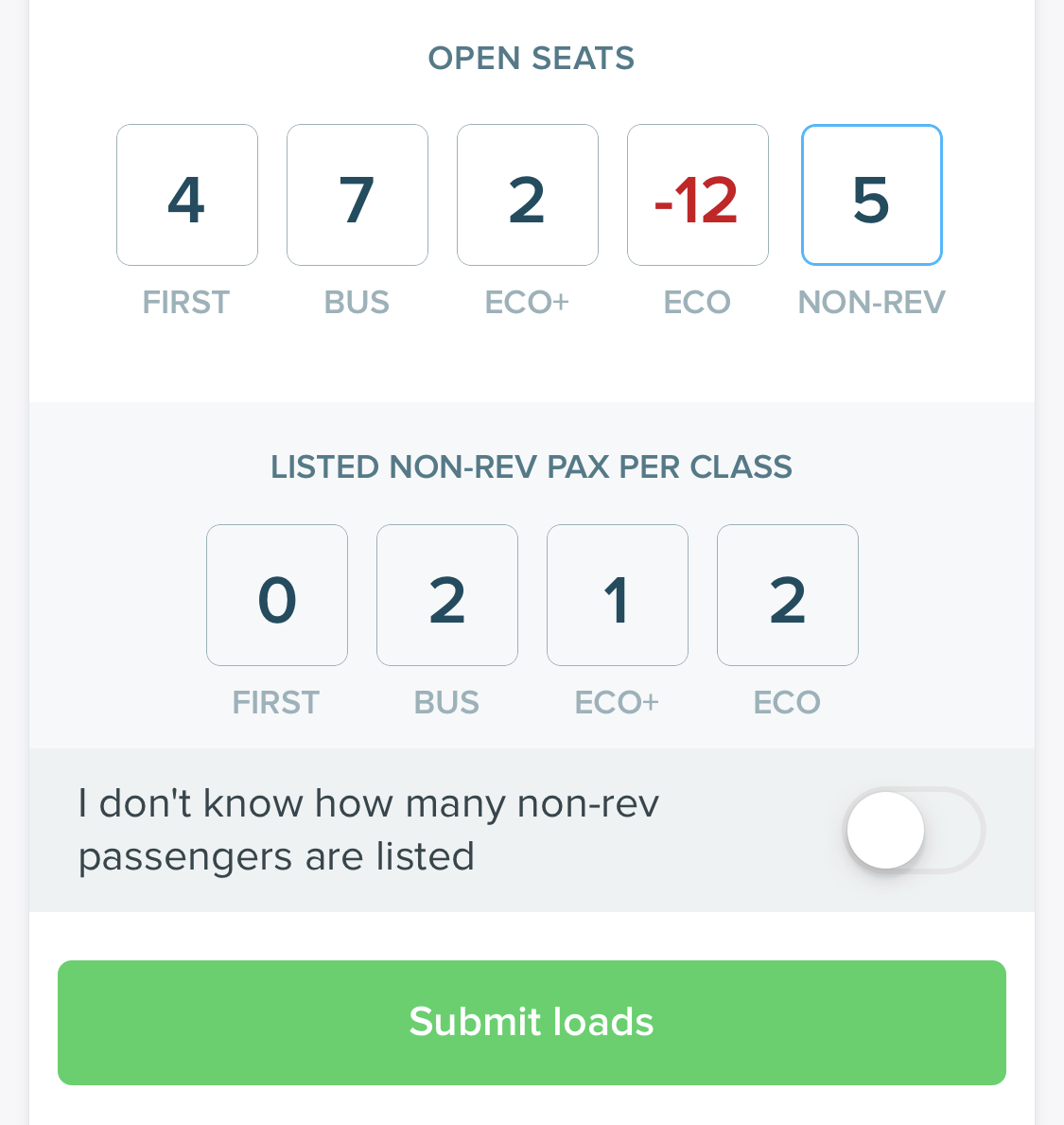Tap the listed non-rev ECO field
The width and height of the screenshot is (1064, 1125).
pyautogui.click(x=788, y=595)
